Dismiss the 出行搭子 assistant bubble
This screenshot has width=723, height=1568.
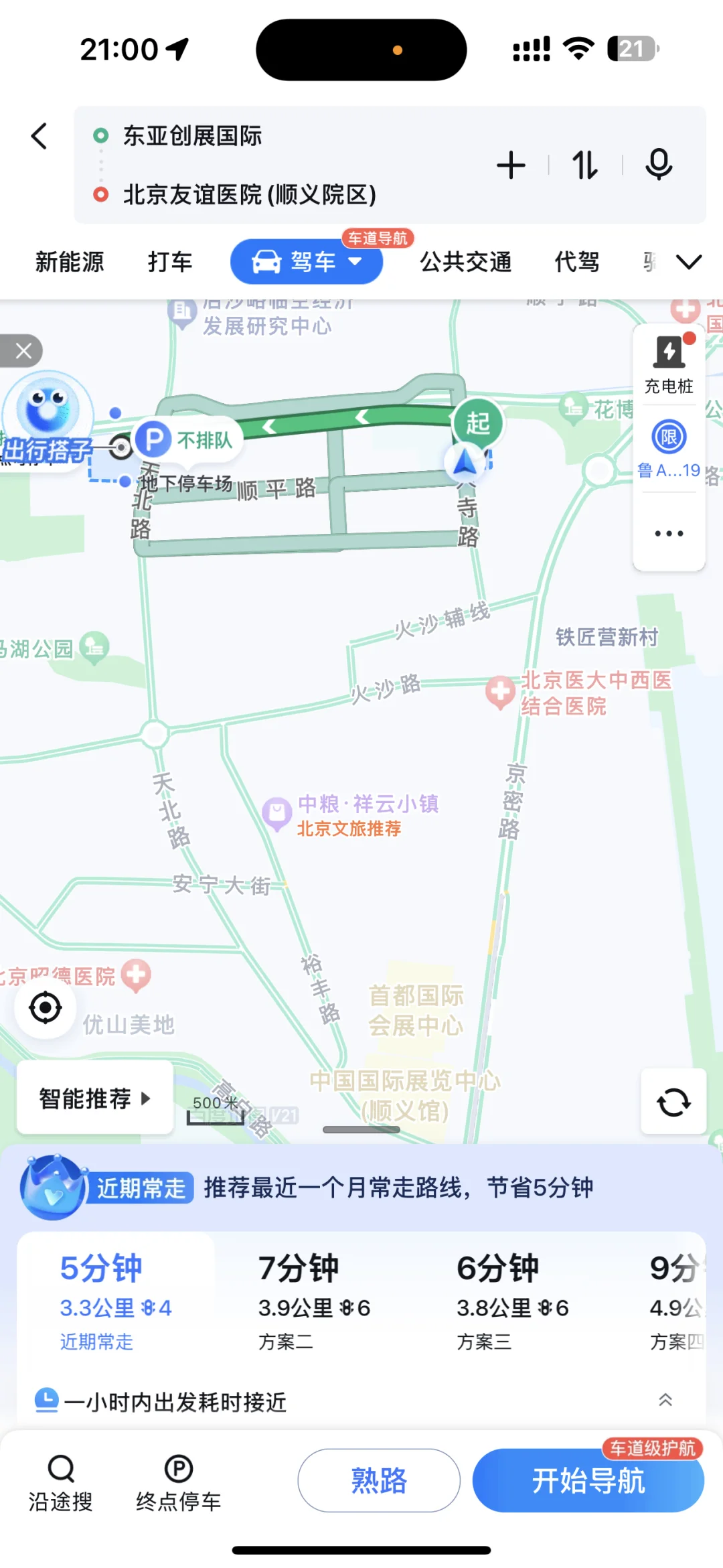click(23, 350)
